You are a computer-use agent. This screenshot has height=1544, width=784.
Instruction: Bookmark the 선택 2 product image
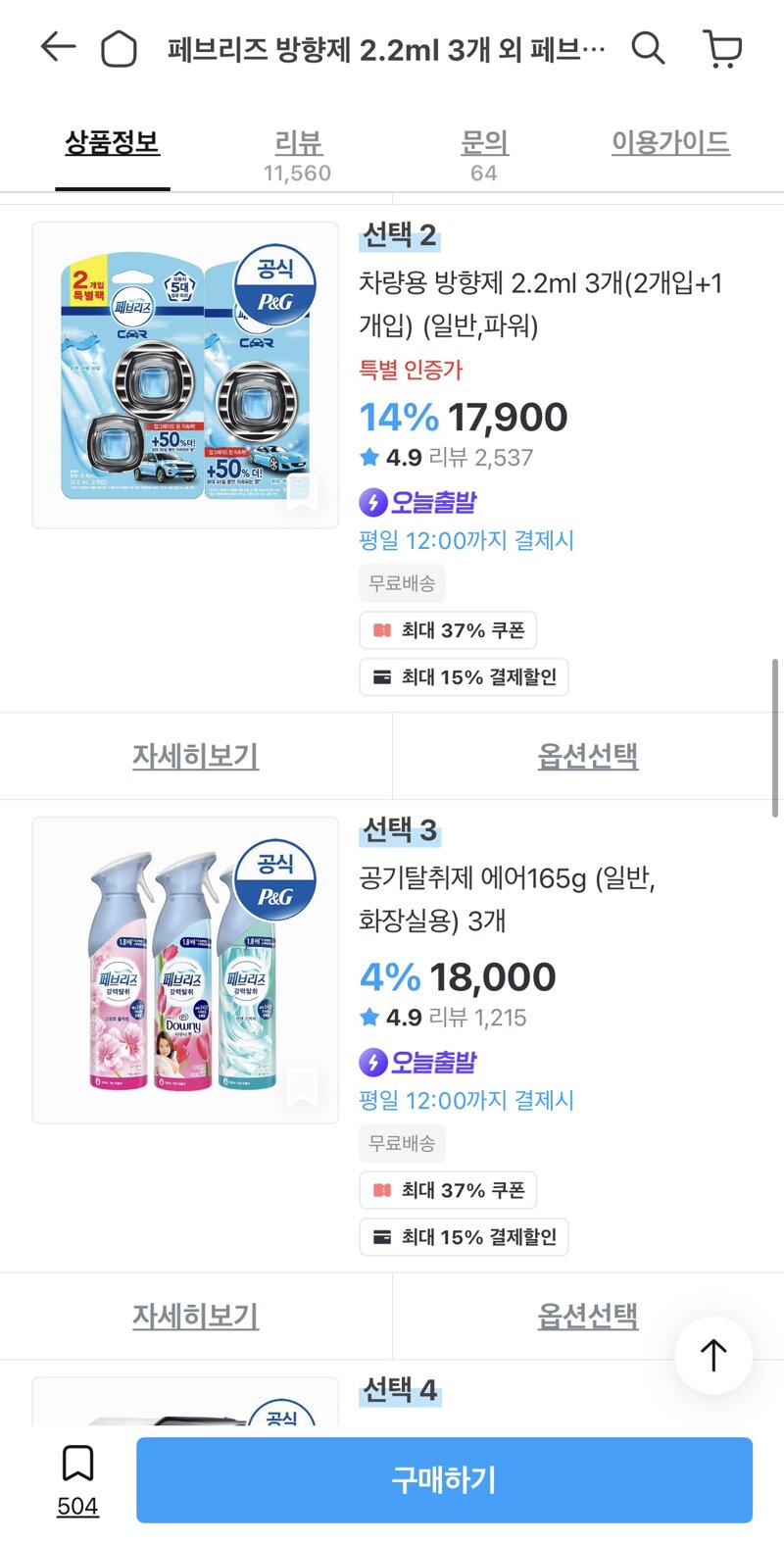pos(302,492)
